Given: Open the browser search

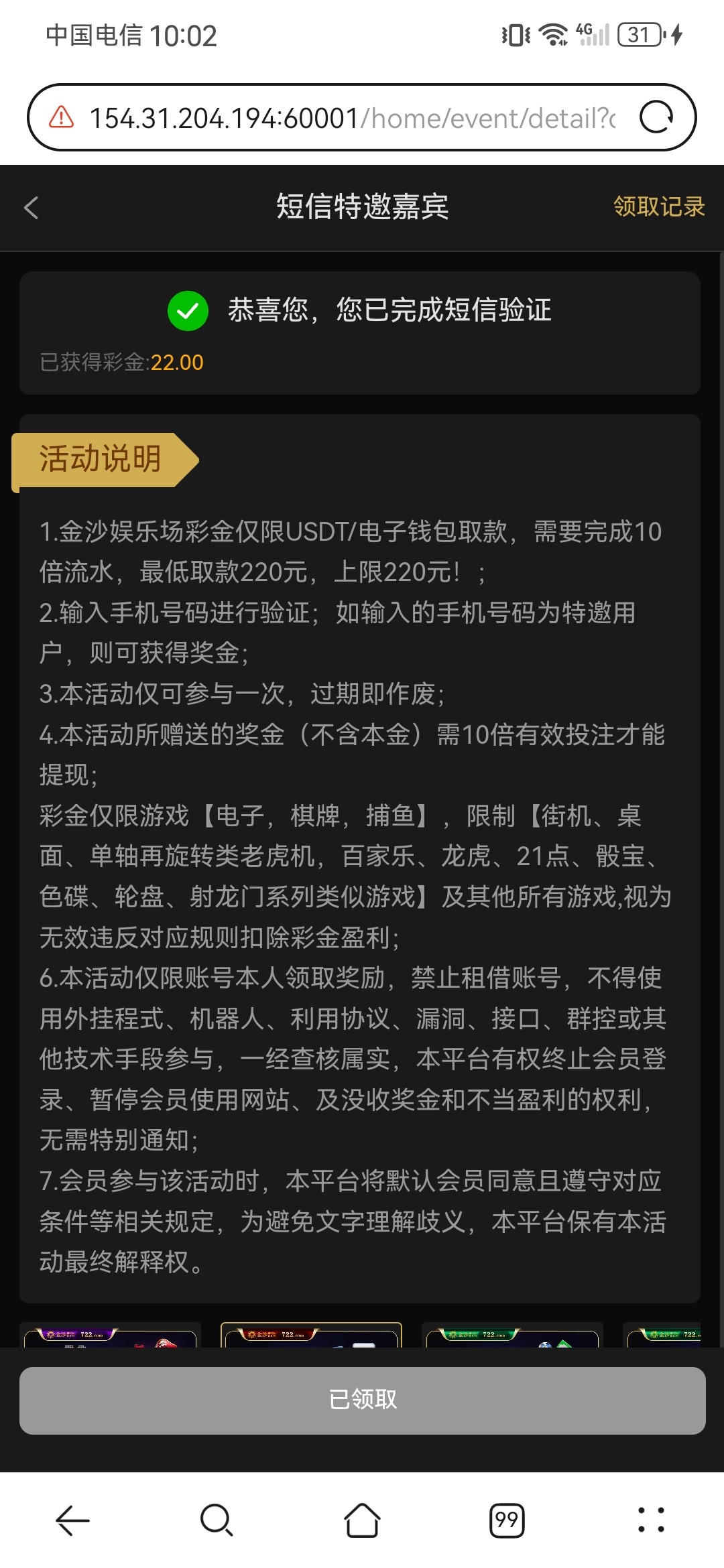Looking at the screenshot, I should (217, 1520).
